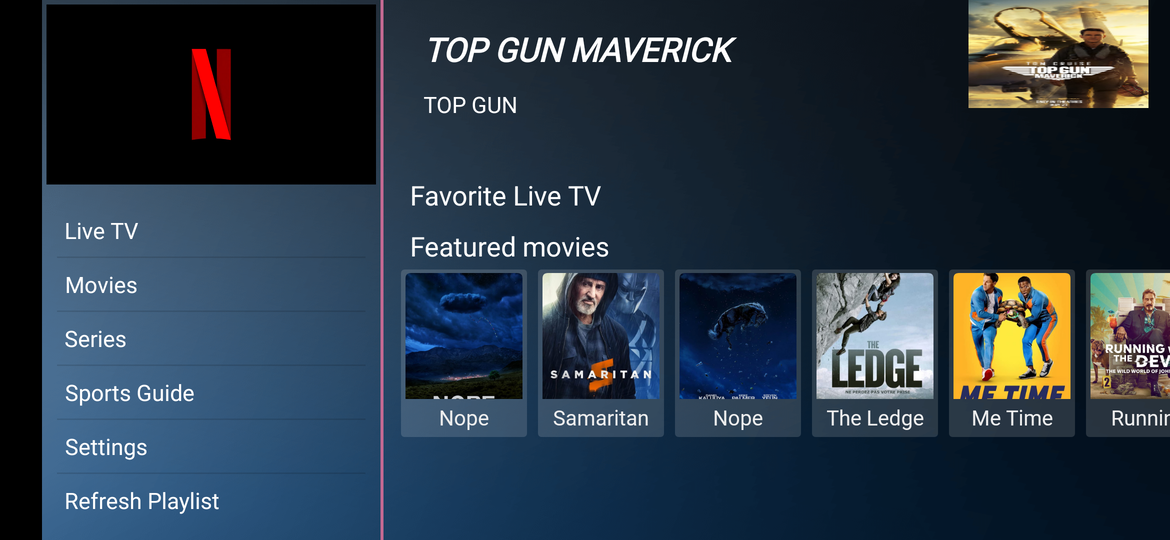Image resolution: width=1170 pixels, height=540 pixels.
Task: Open the Samaritan movie card
Action: pyautogui.click(x=600, y=352)
